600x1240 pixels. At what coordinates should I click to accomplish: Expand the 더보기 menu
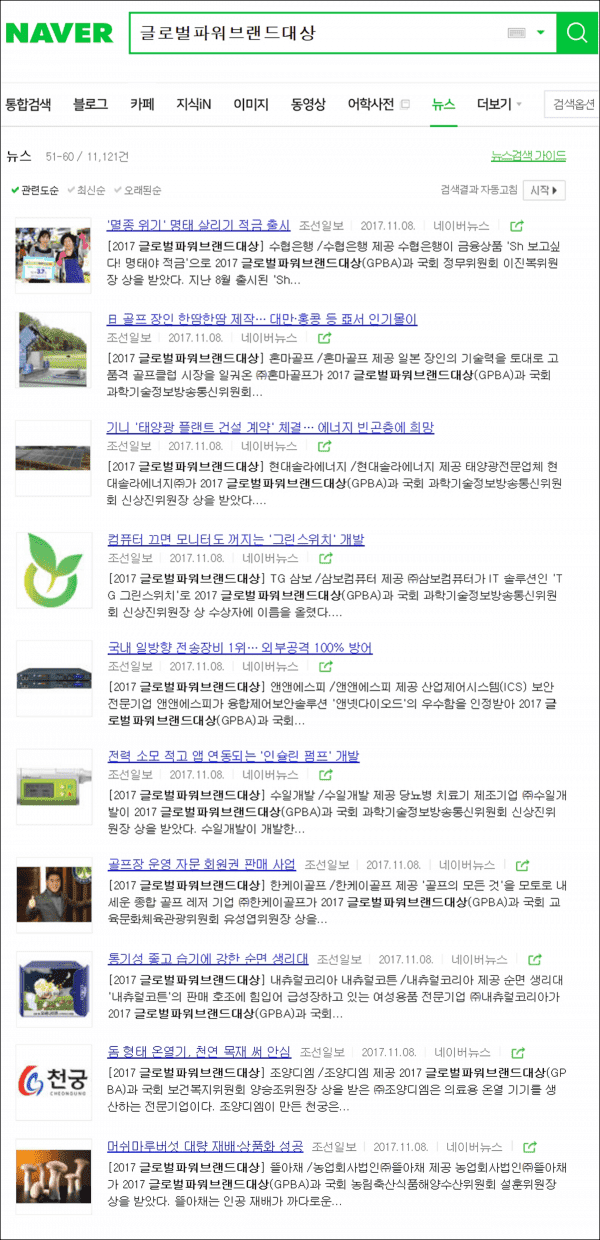(x=499, y=104)
